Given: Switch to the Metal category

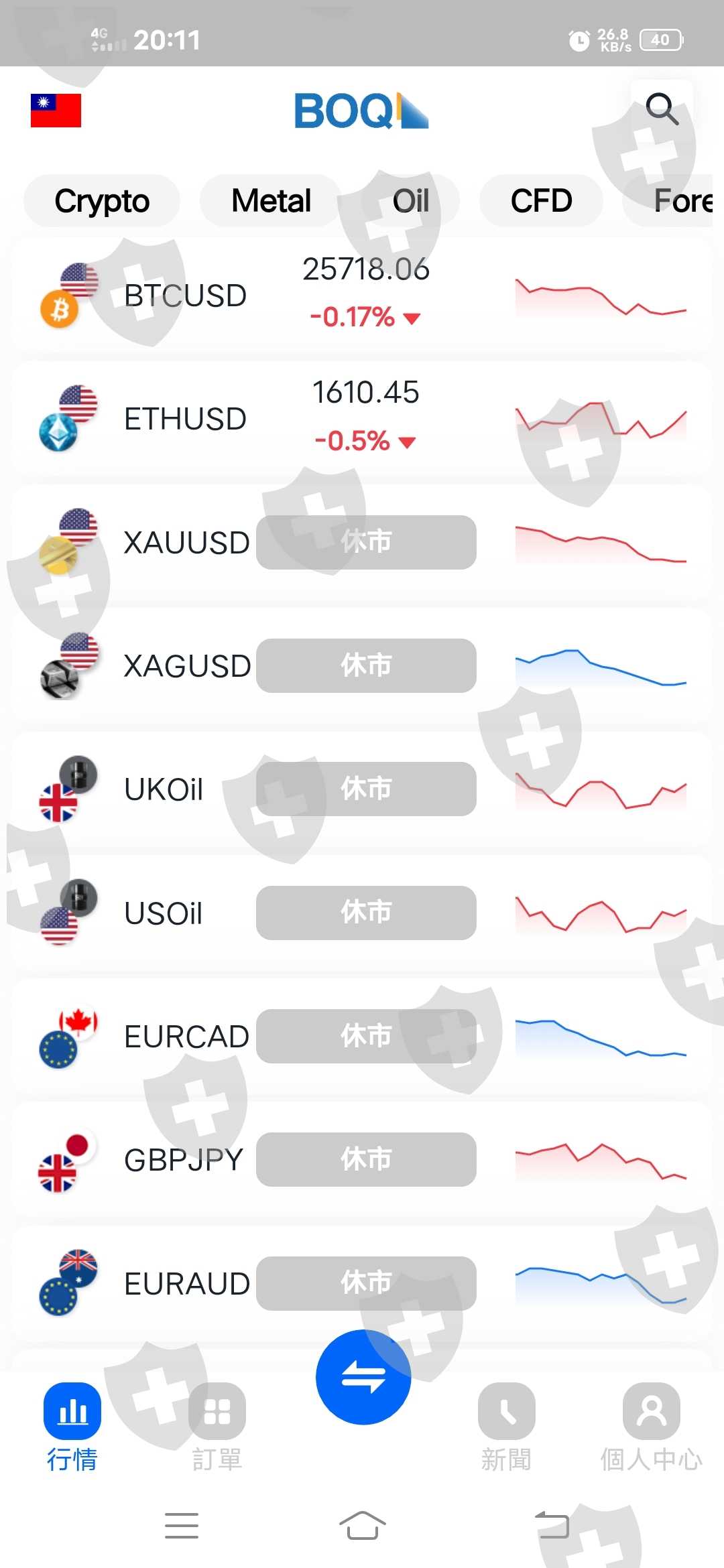Looking at the screenshot, I should [x=271, y=201].
